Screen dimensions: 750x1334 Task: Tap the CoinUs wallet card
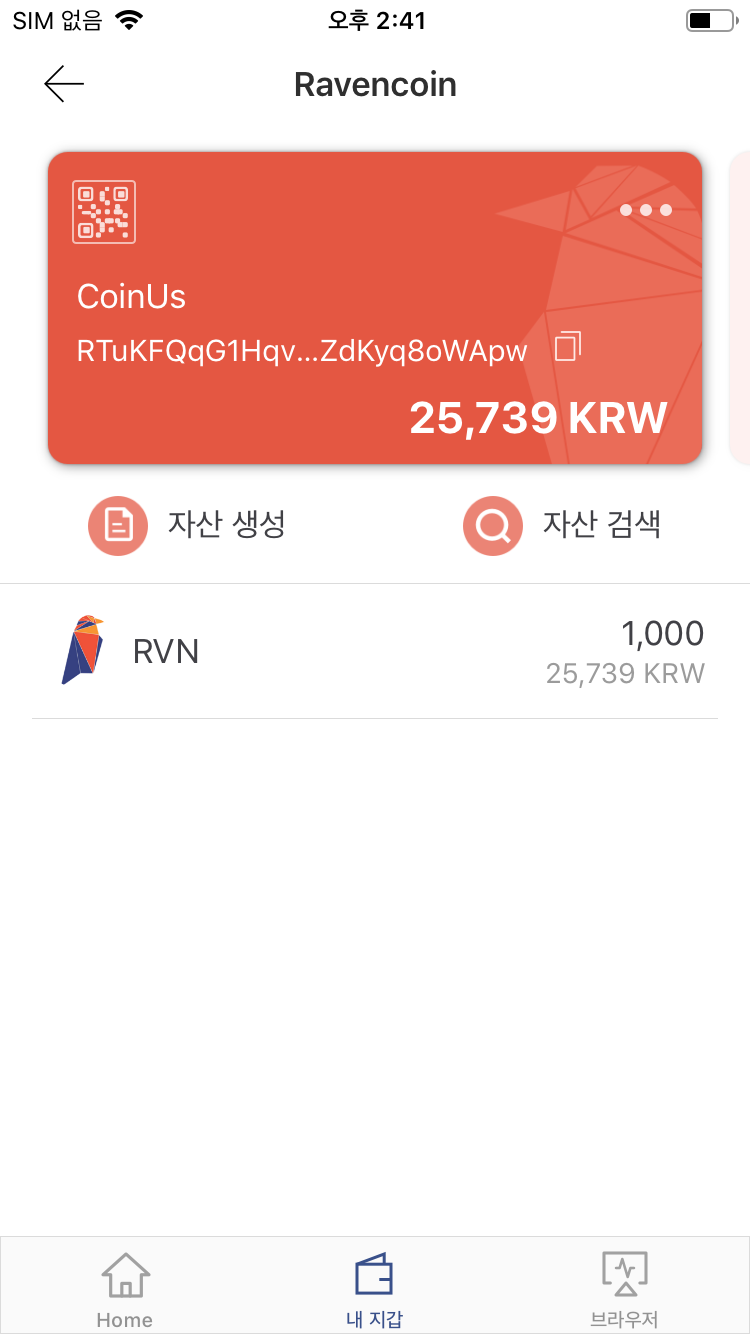pos(375,307)
